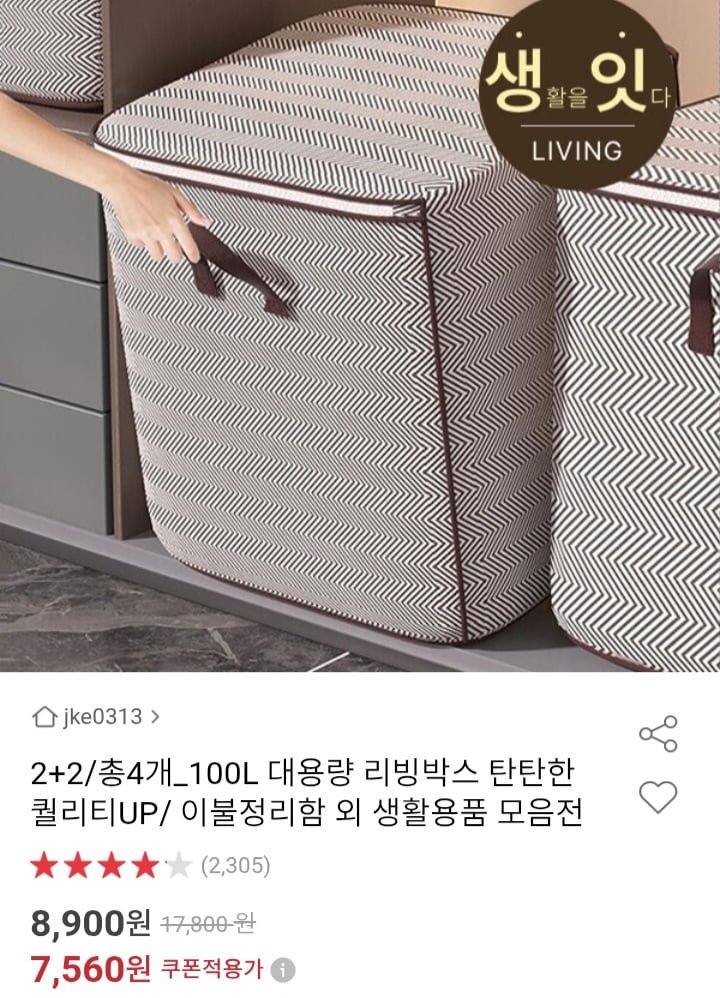The width and height of the screenshot is (720, 998).
Task: Open the 2,305 star reviews
Action: coord(150,865)
